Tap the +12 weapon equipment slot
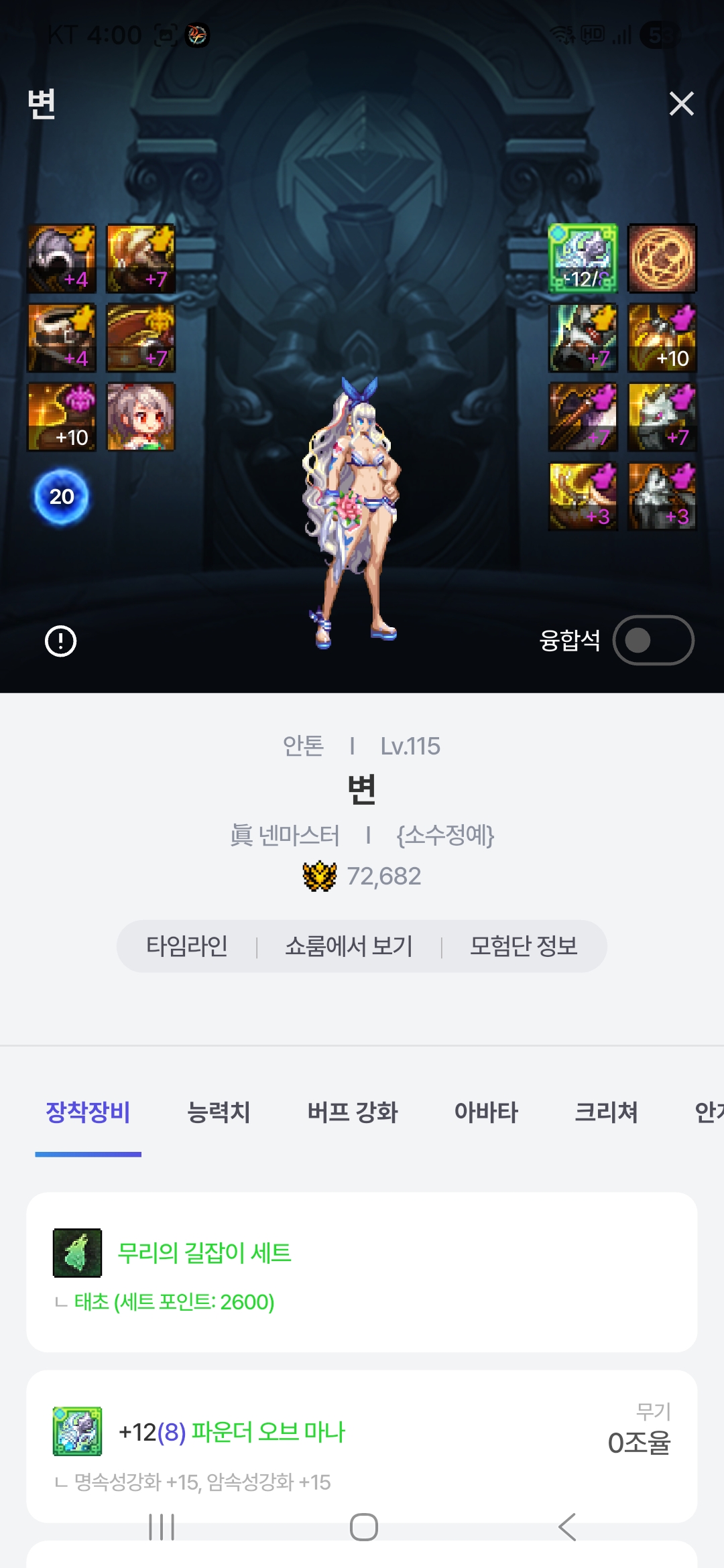The width and height of the screenshot is (724, 1568). click(x=583, y=259)
